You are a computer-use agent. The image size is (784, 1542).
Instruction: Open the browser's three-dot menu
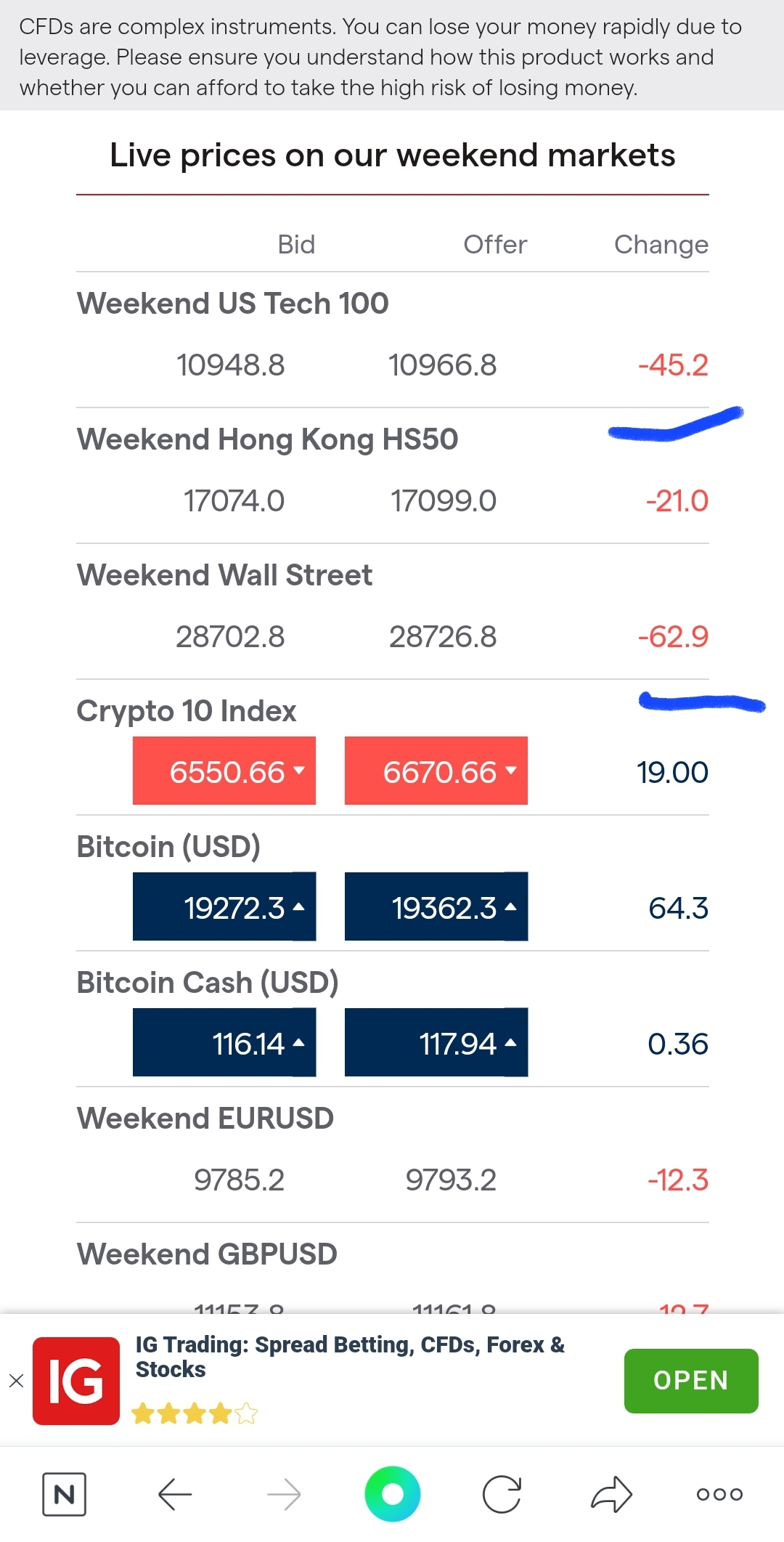tap(719, 1494)
